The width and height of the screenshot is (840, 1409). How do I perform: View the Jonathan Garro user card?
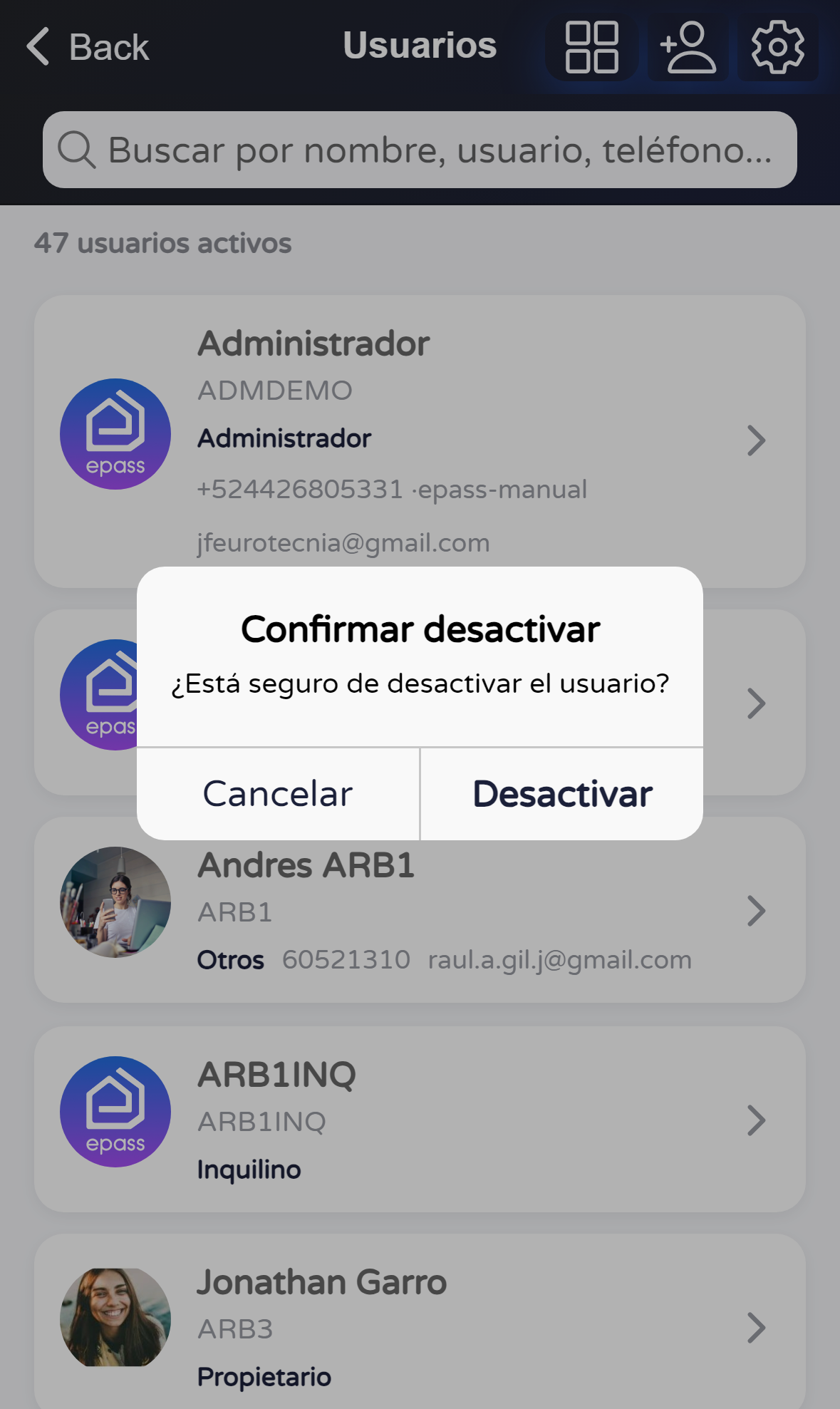tap(420, 1322)
